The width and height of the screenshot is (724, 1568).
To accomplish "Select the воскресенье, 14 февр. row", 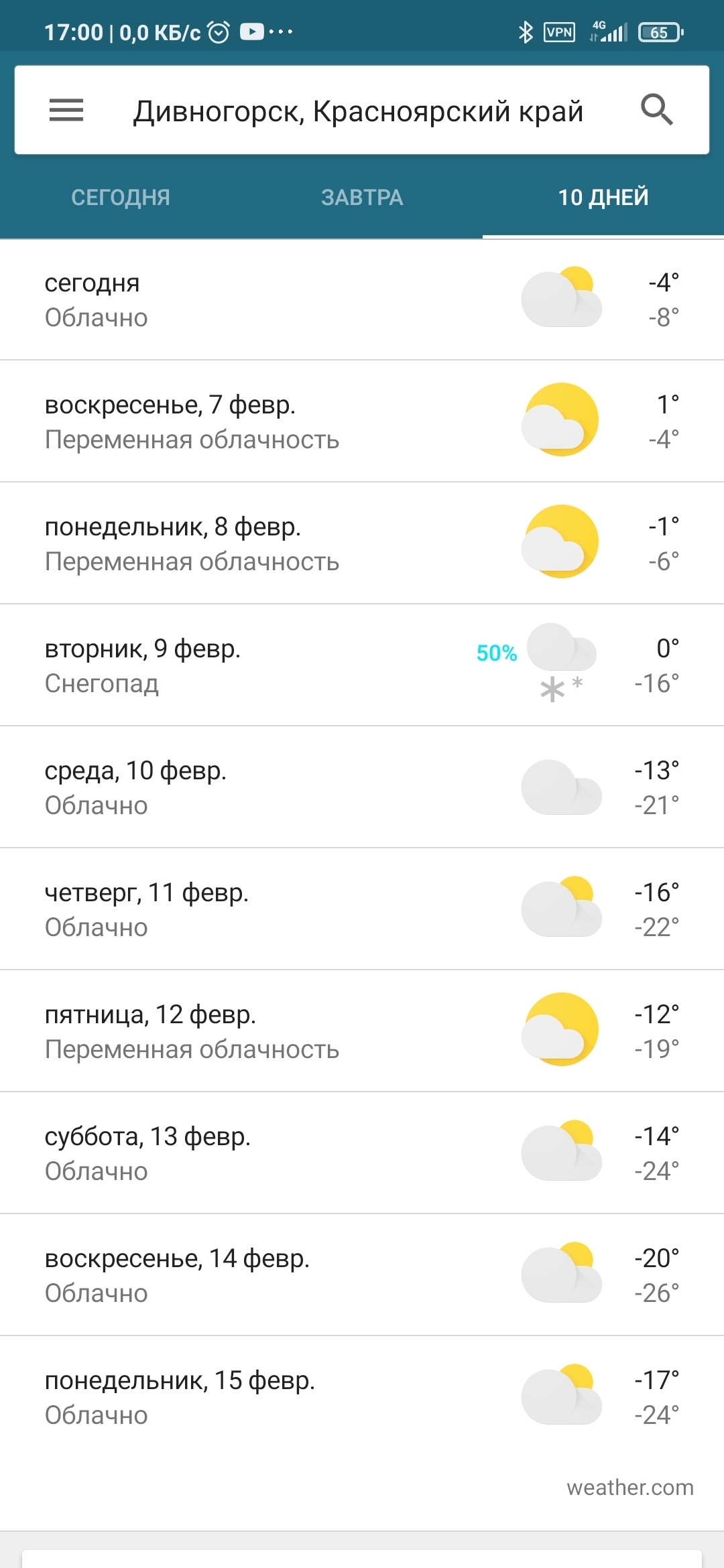I will click(362, 1276).
